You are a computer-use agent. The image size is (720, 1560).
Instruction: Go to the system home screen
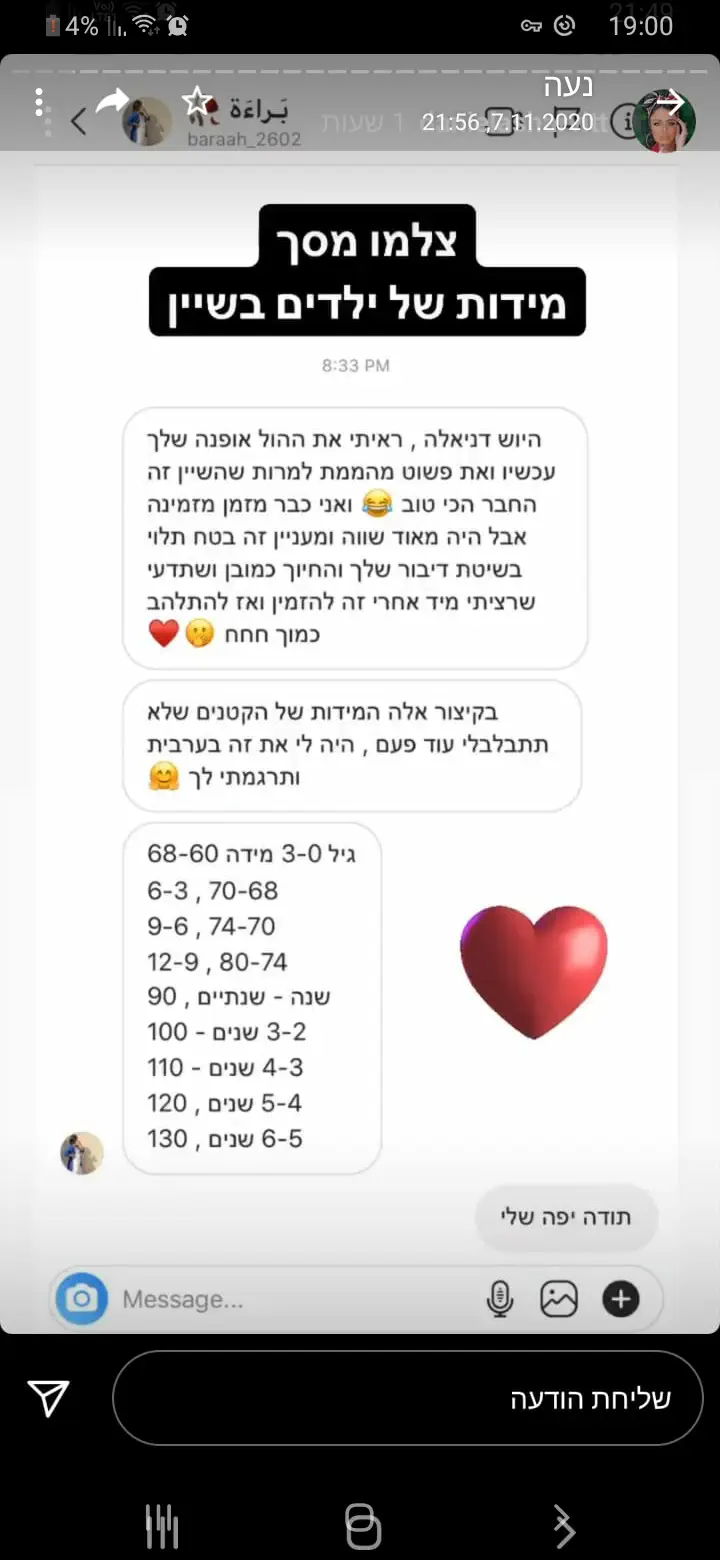click(x=362, y=1526)
